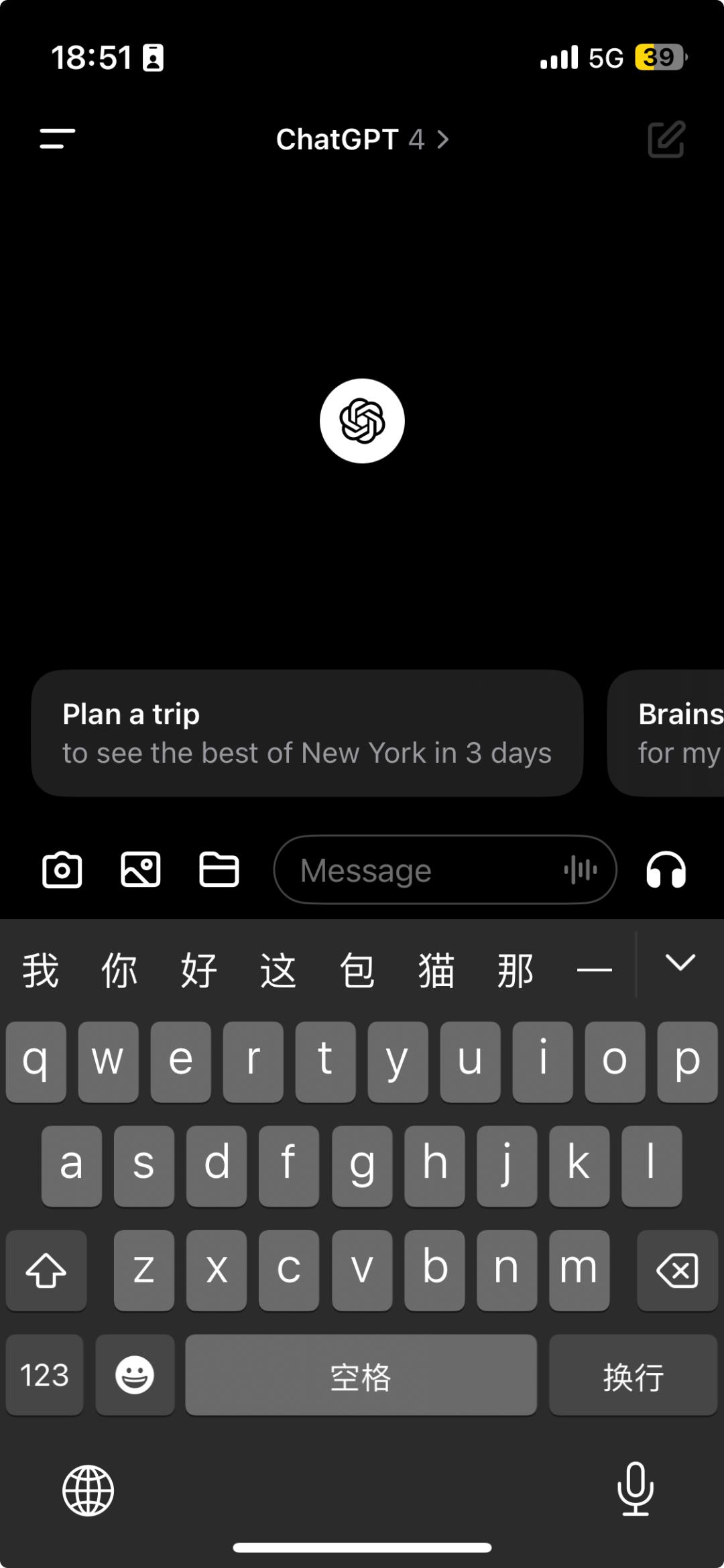This screenshot has width=724, height=1568.
Task: Tap the keyboard microphone for dictation
Action: [x=635, y=1489]
